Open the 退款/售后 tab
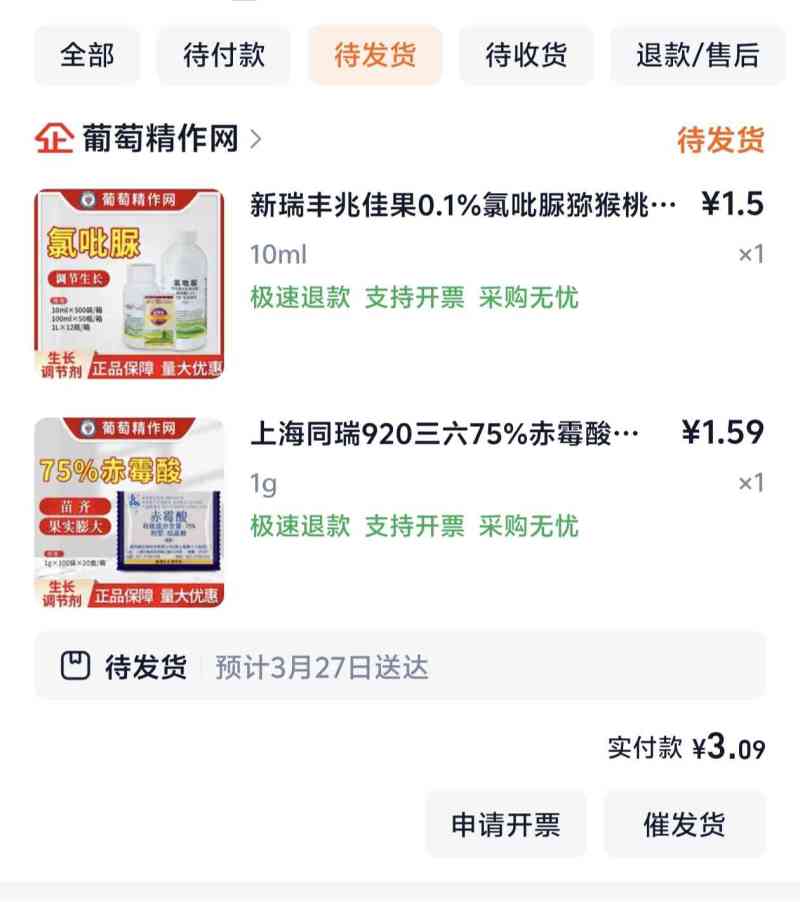 click(697, 55)
